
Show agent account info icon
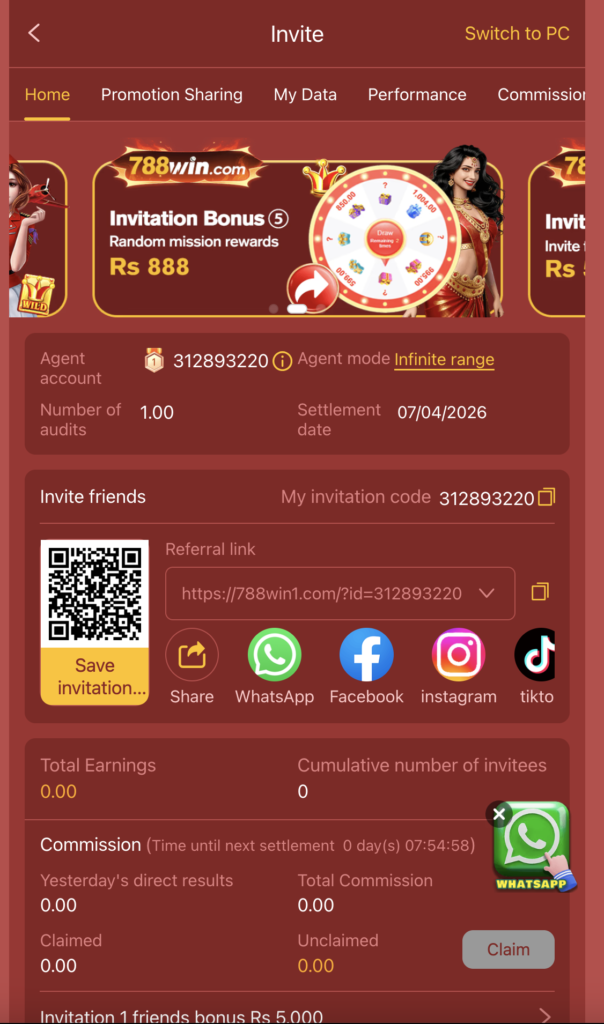tap(283, 361)
